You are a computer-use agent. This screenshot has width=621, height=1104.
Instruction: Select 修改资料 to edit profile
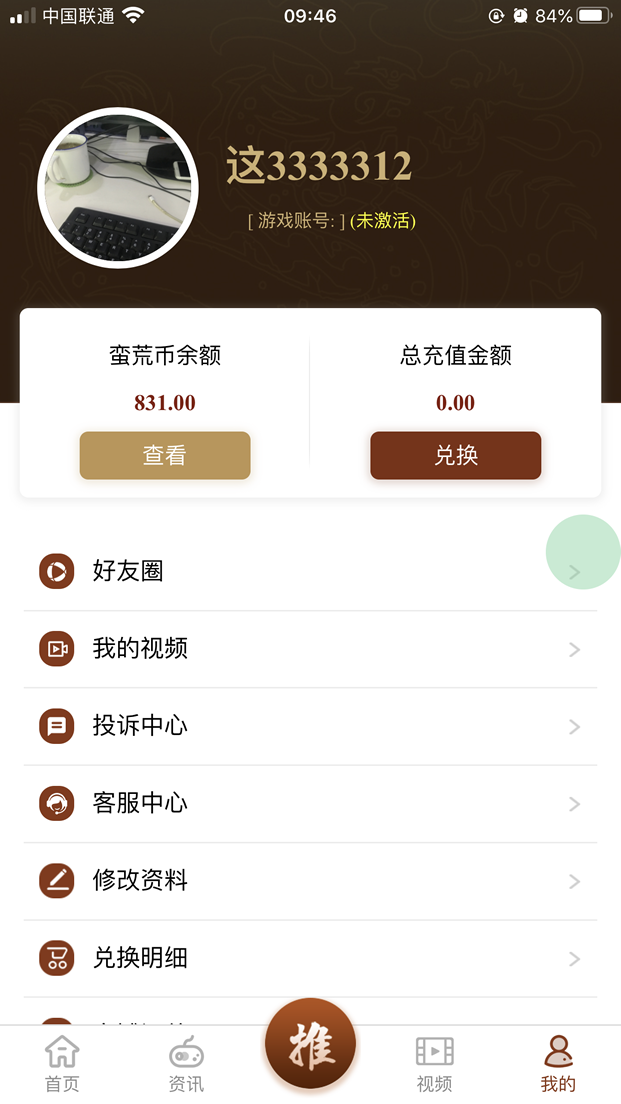pyautogui.click(x=310, y=881)
